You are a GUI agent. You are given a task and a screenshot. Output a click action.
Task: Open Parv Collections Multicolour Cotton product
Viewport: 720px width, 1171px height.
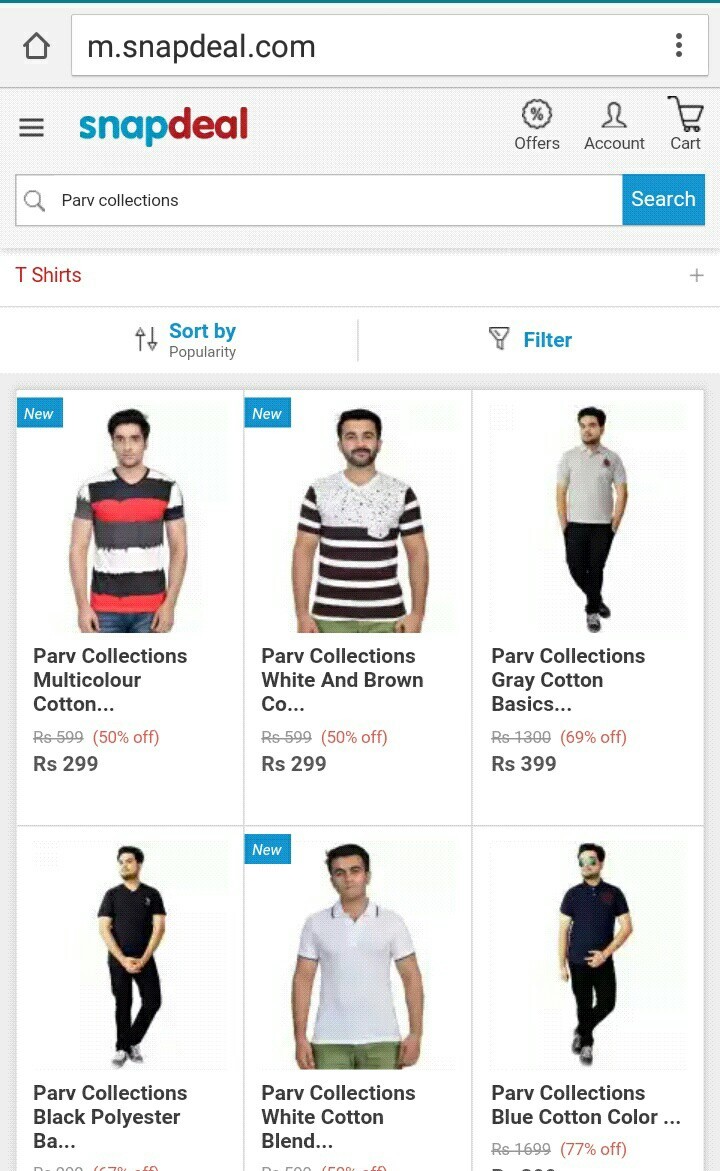point(130,600)
